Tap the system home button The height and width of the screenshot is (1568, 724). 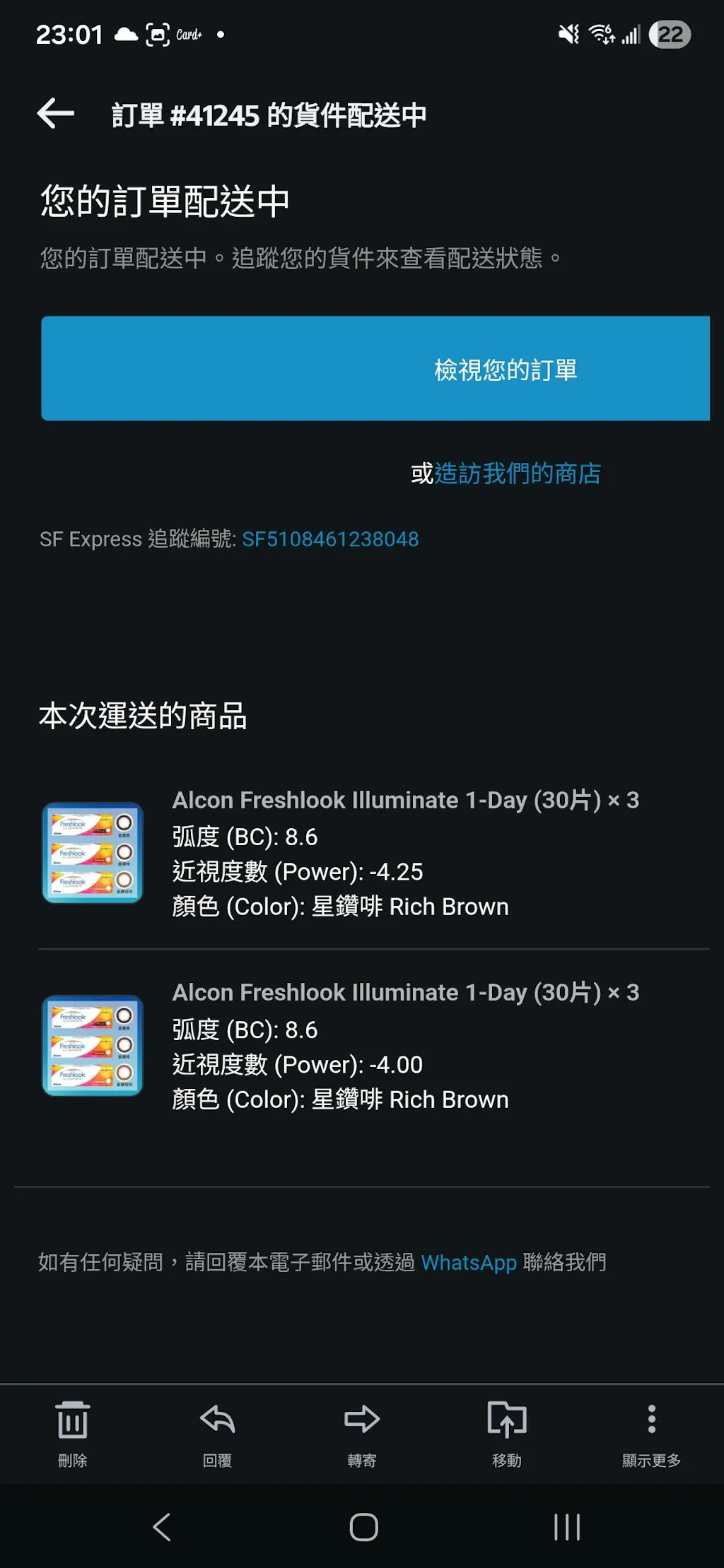(x=363, y=1527)
